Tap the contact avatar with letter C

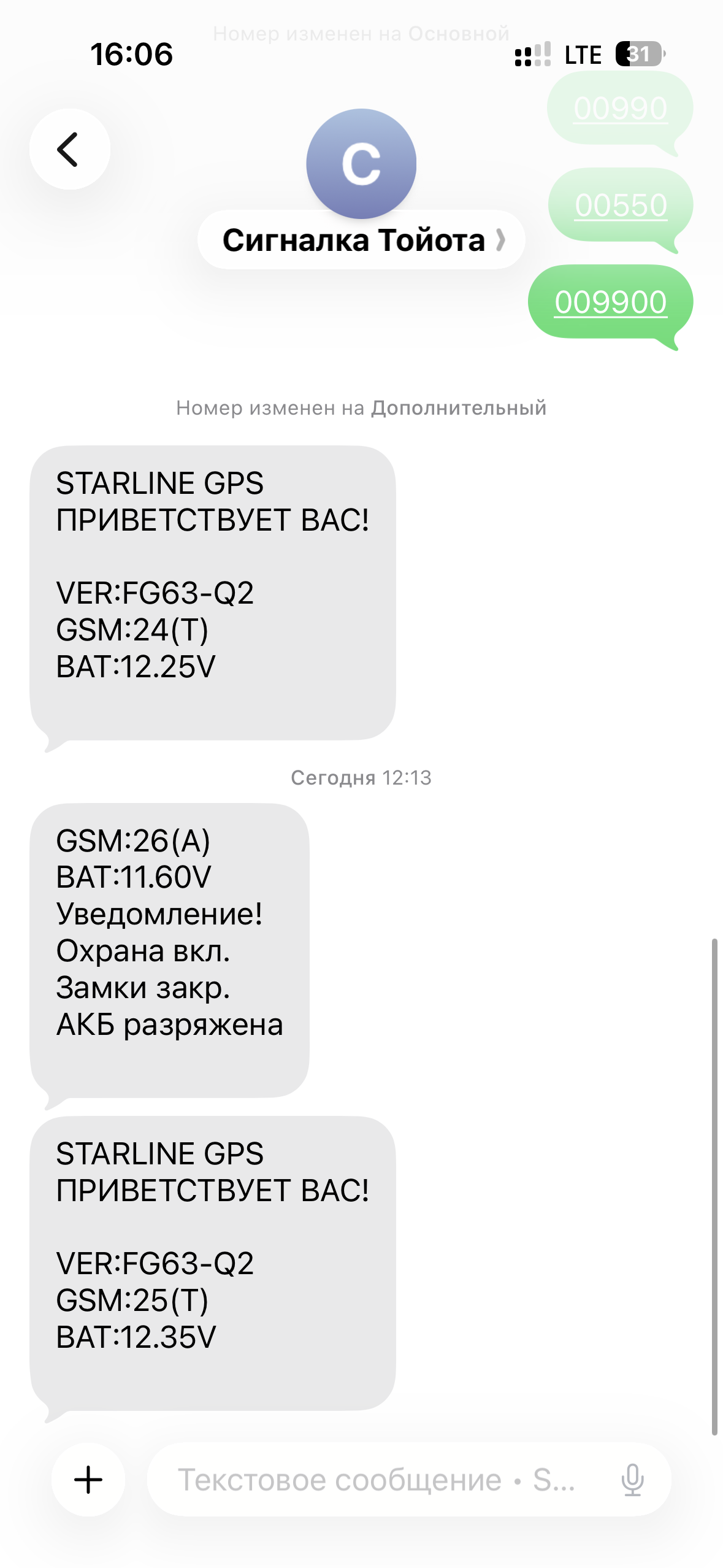(x=361, y=163)
